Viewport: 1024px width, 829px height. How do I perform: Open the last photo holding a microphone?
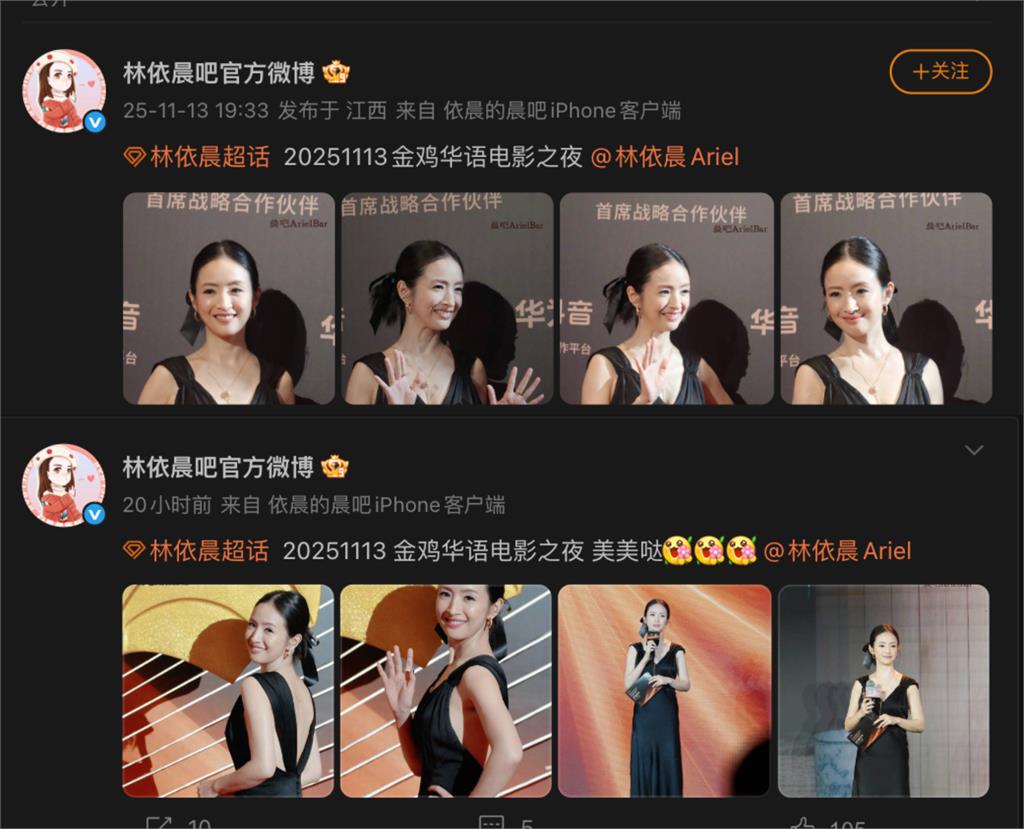(x=884, y=690)
